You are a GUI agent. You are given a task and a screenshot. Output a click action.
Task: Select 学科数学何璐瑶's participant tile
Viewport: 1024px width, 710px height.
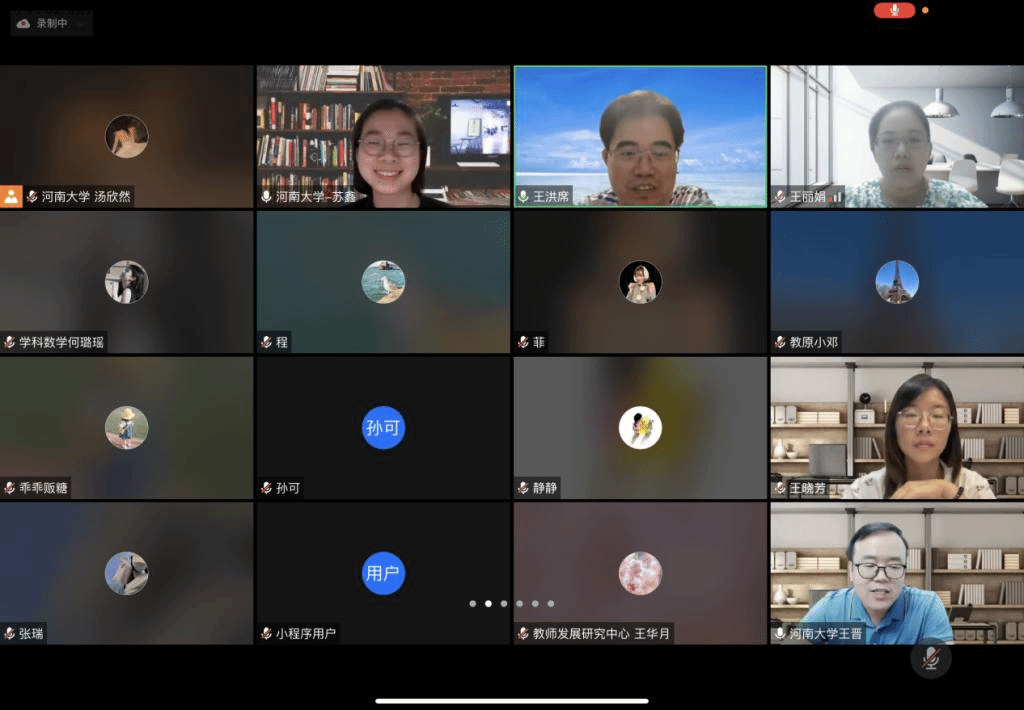[x=127, y=282]
